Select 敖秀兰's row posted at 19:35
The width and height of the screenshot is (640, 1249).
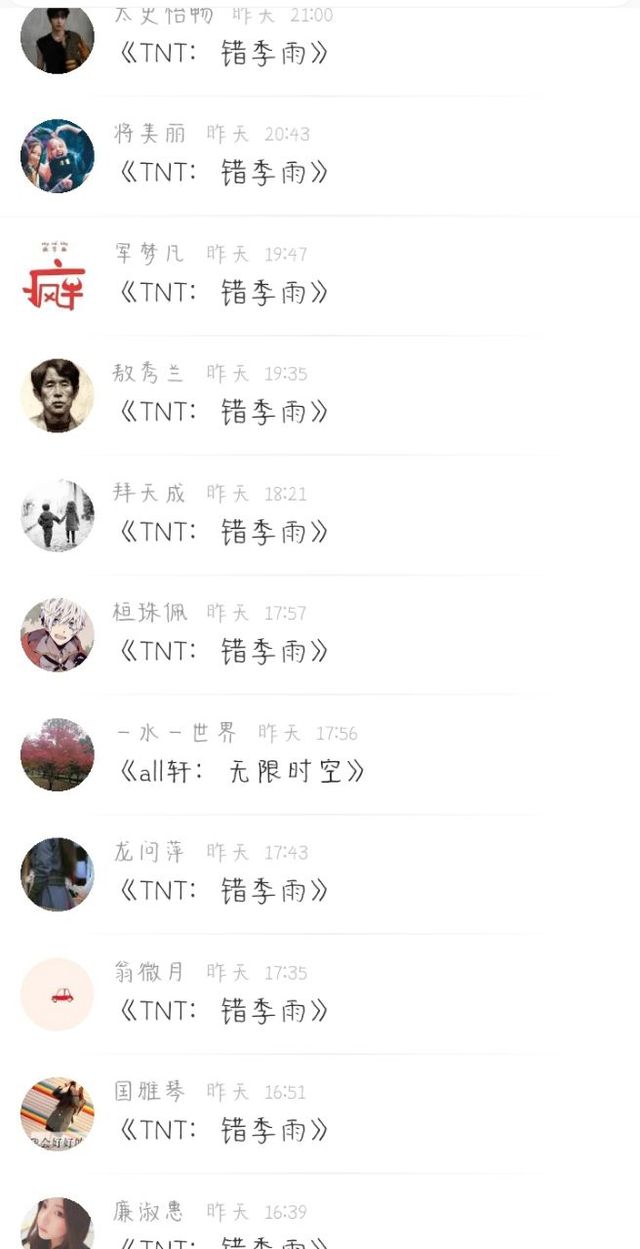coord(320,396)
